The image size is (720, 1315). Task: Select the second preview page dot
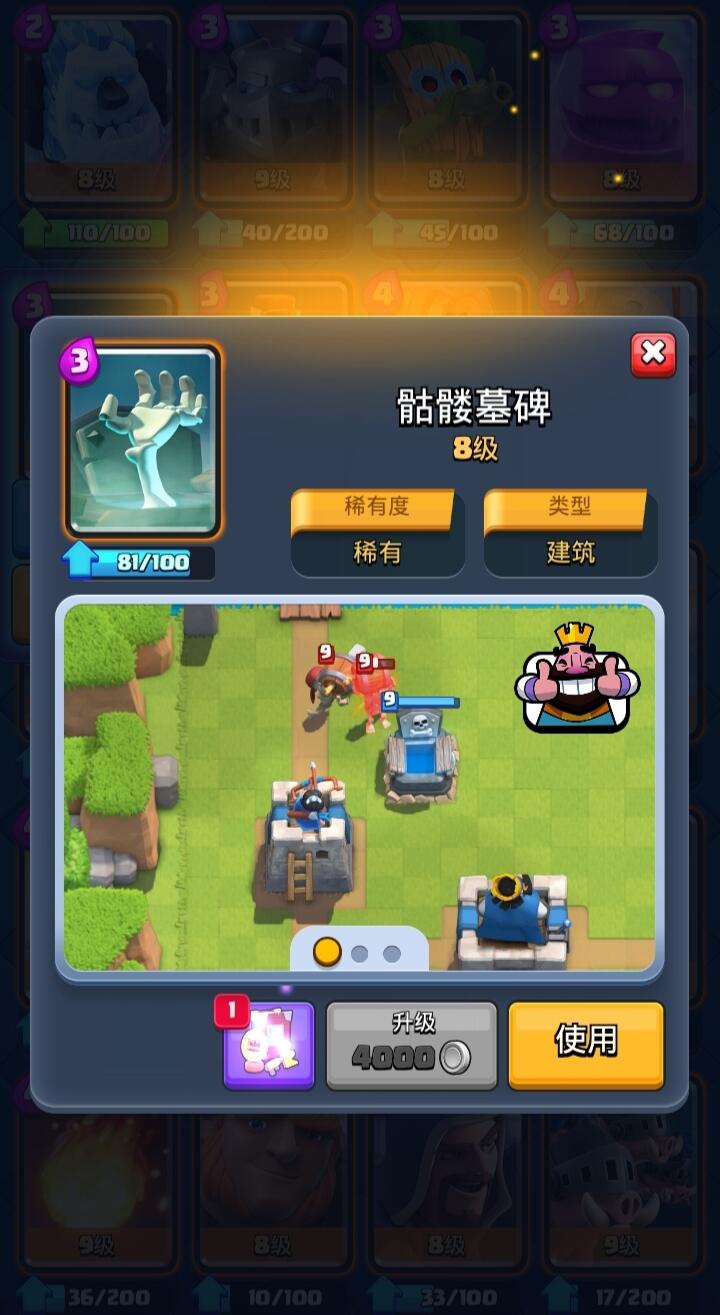coord(360,953)
